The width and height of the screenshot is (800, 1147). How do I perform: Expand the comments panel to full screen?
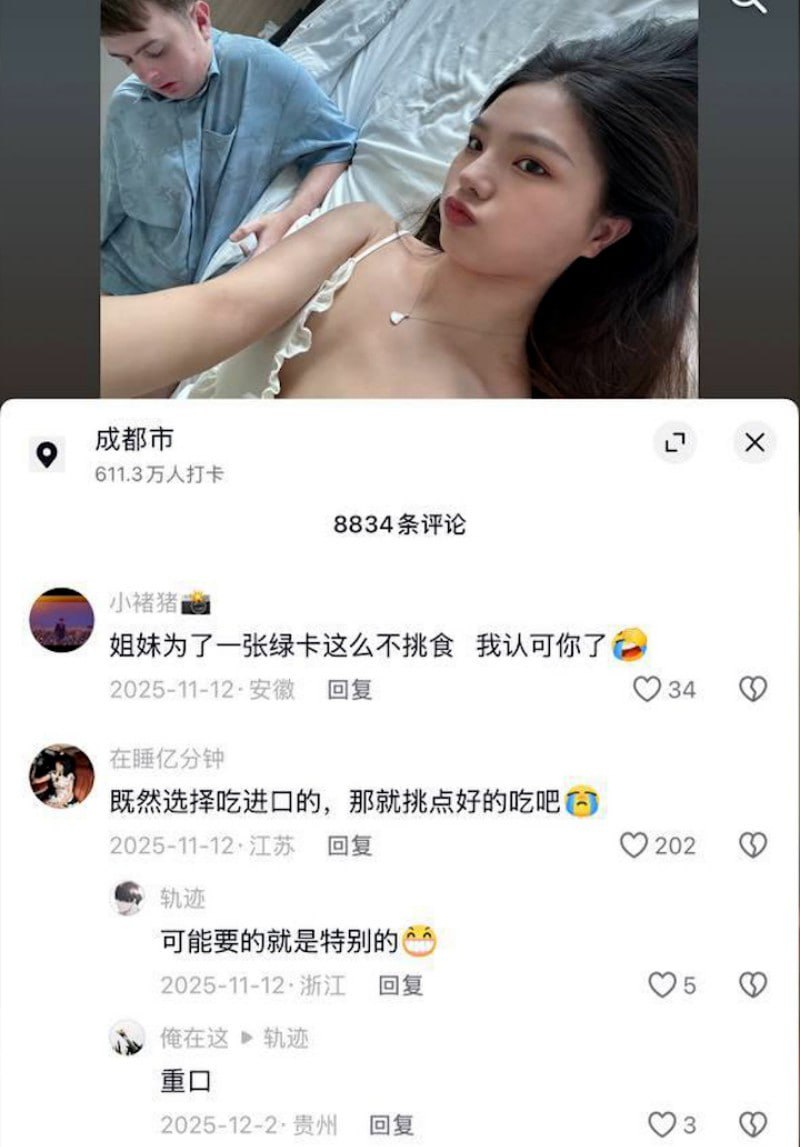click(675, 442)
